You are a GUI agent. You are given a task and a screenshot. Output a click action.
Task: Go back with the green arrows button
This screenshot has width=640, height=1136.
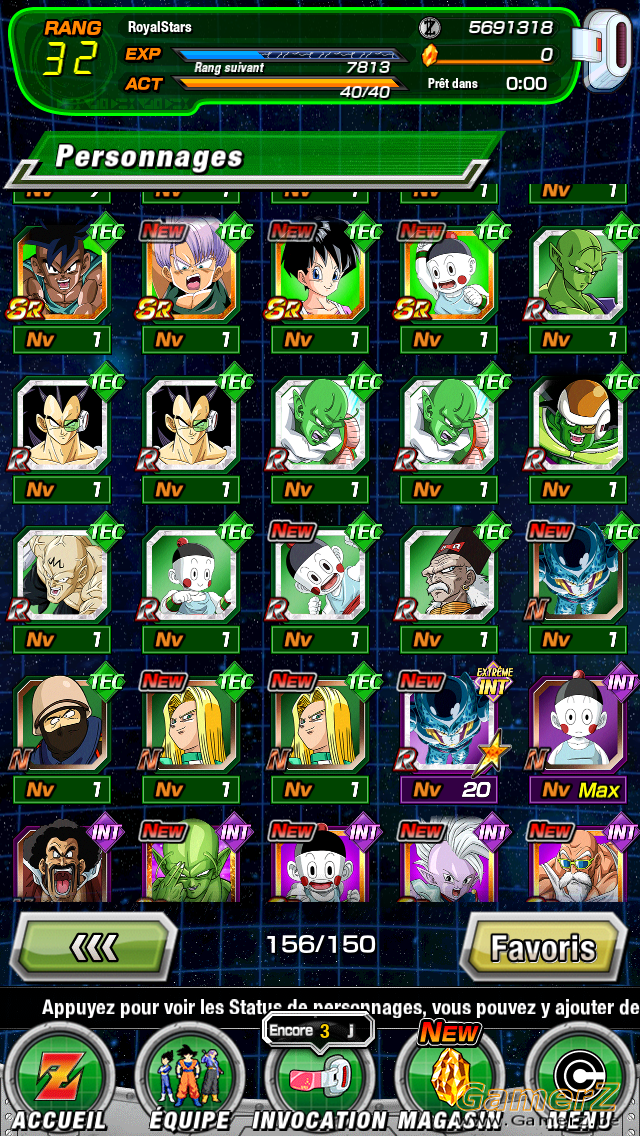(93, 945)
